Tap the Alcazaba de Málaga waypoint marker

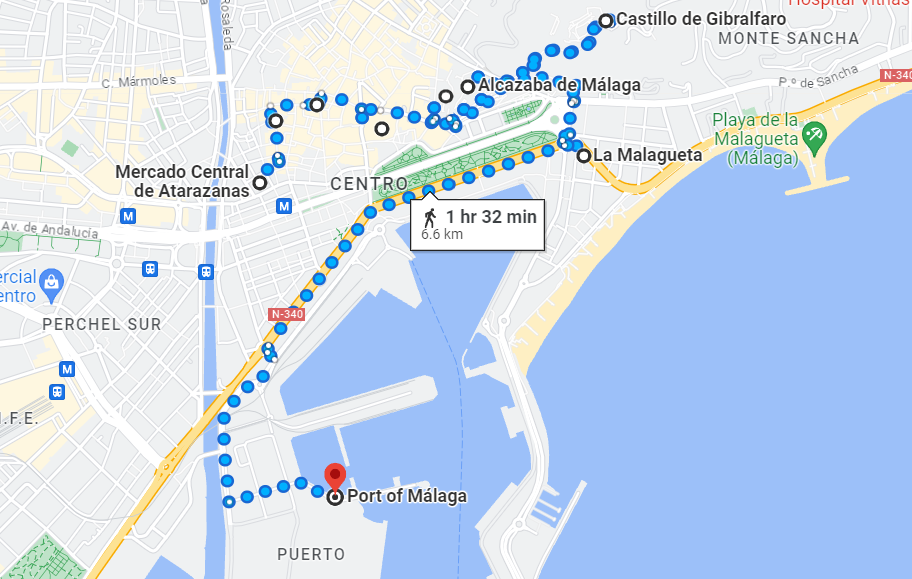point(467,86)
